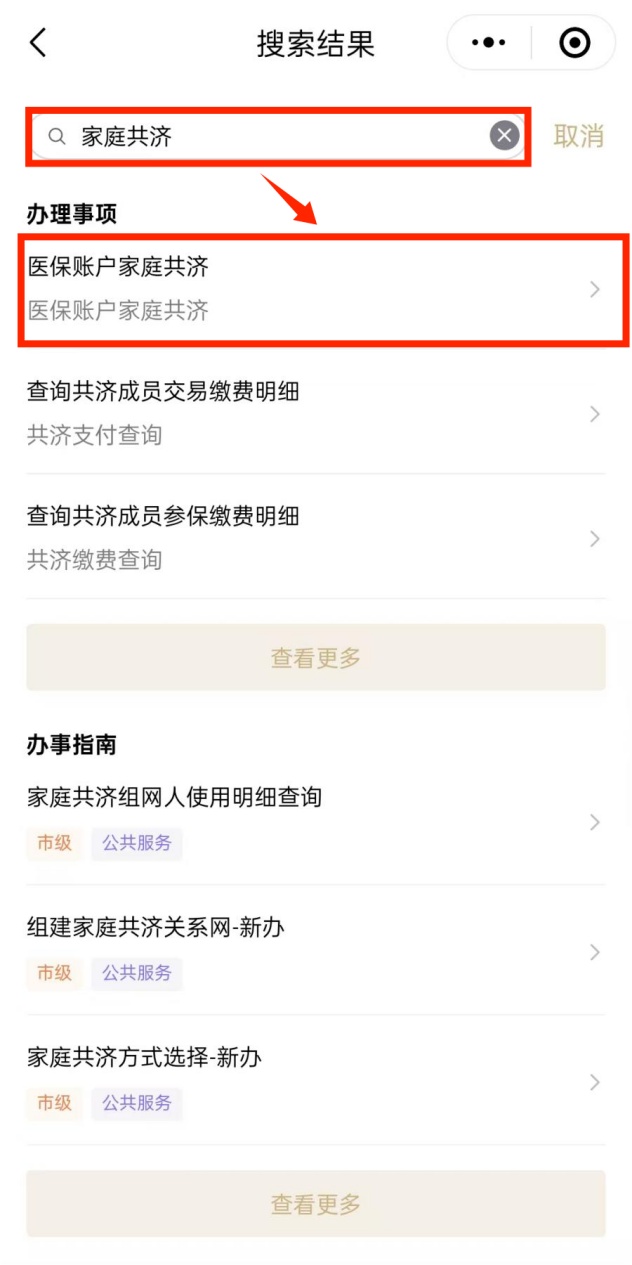This screenshot has width=632, height=1265.
Task: Open 医保账户家庭共济 service item
Action: click(316, 289)
